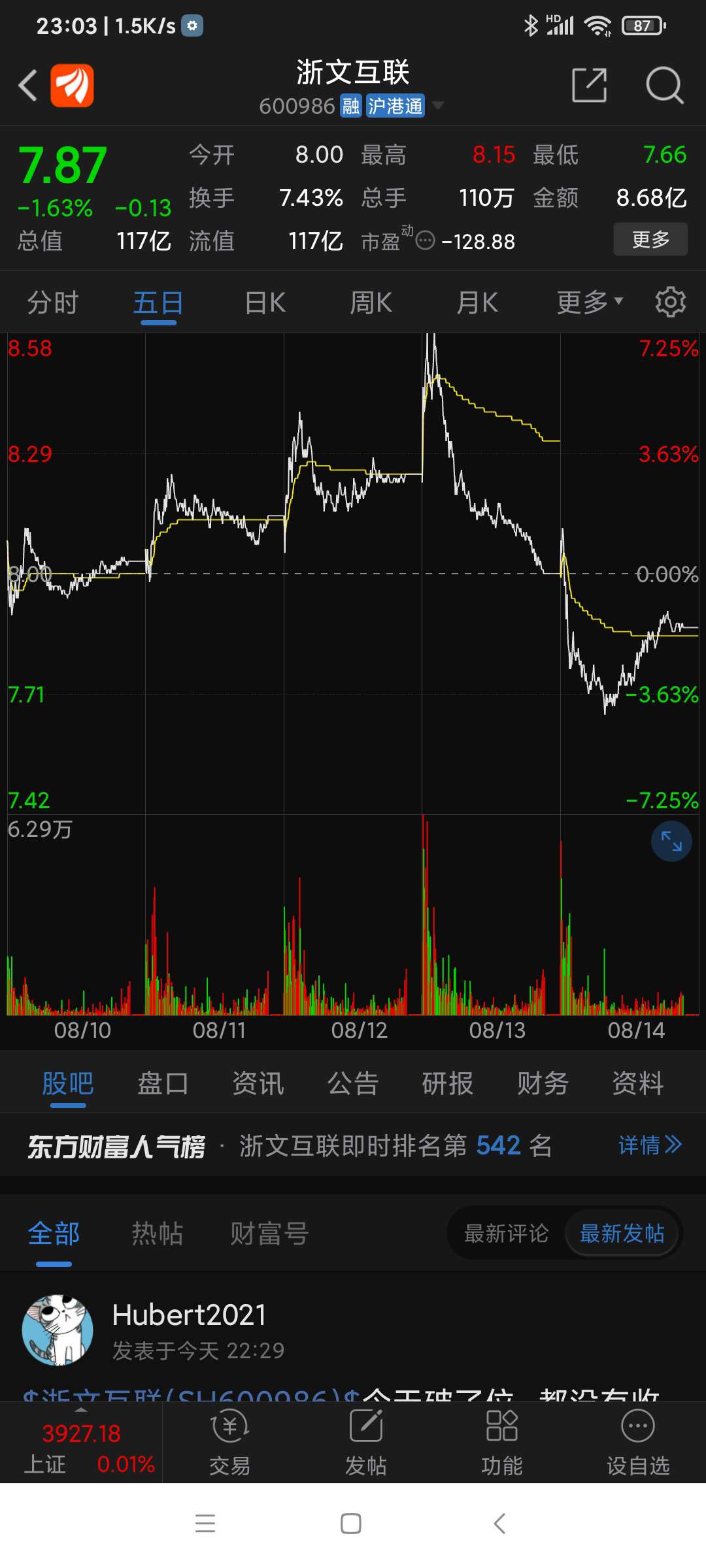This screenshot has height=1568, width=706.
Task: Sort posts by 最新评论
Action: 507,1233
